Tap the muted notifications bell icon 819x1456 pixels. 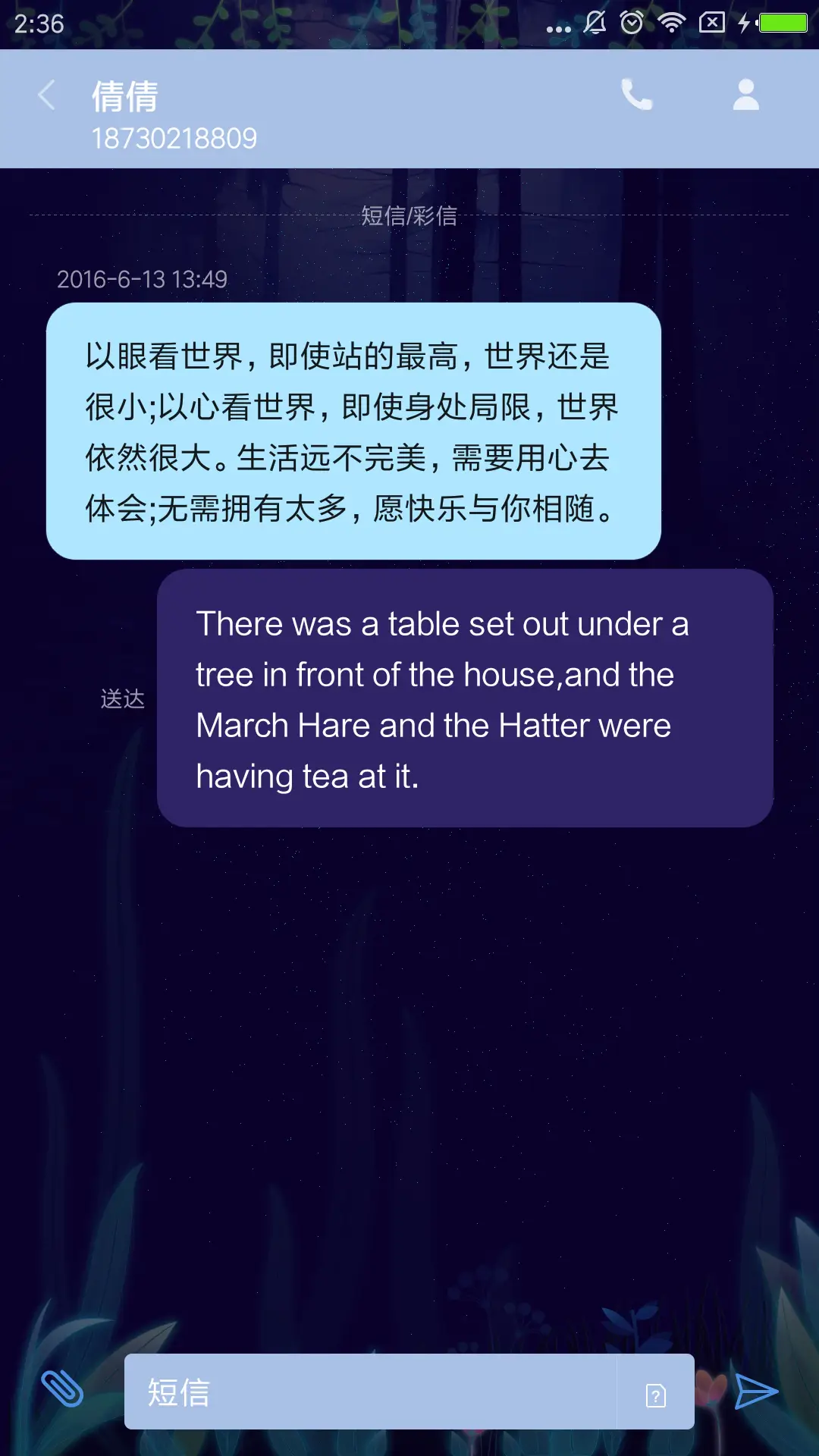[597, 23]
